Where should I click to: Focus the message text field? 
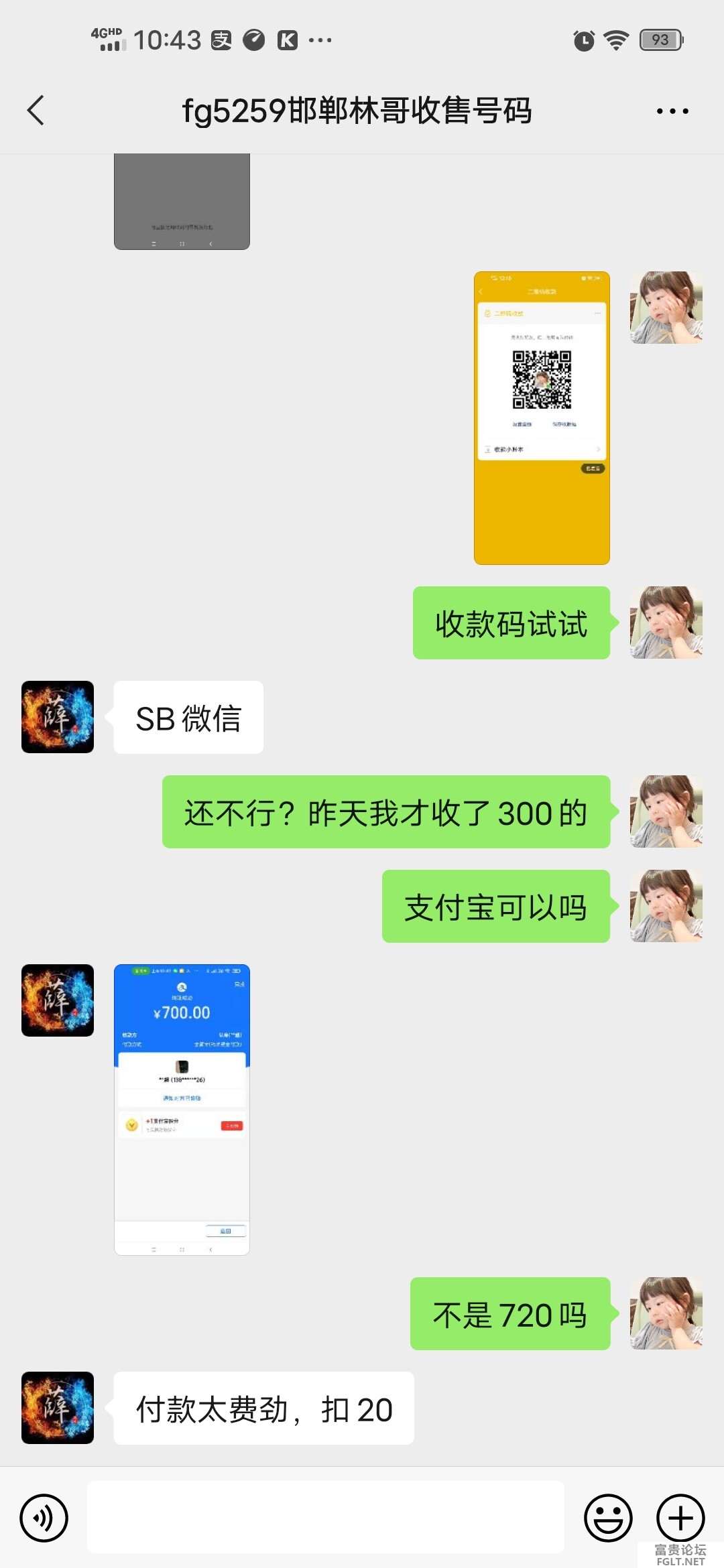(326, 1517)
